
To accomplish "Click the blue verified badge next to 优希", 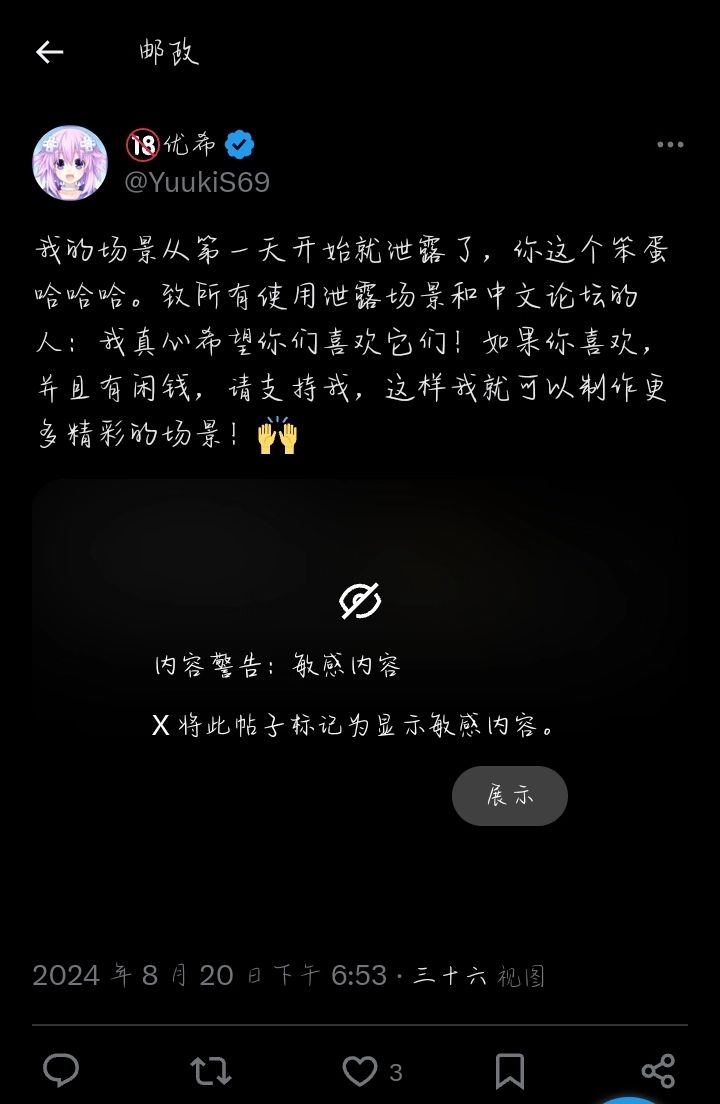I will point(237,143).
